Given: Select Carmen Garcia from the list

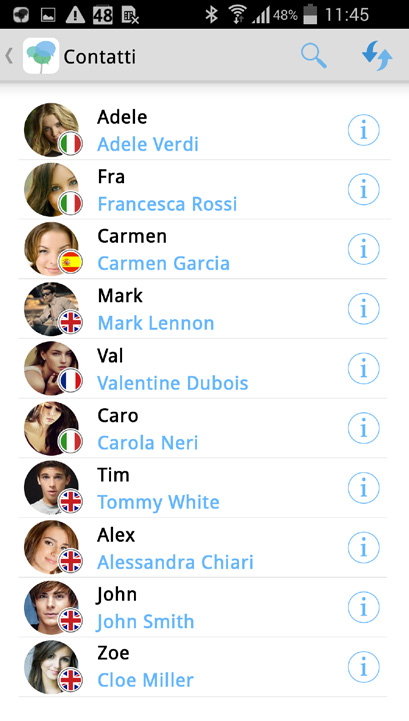Looking at the screenshot, I should (x=204, y=249).
